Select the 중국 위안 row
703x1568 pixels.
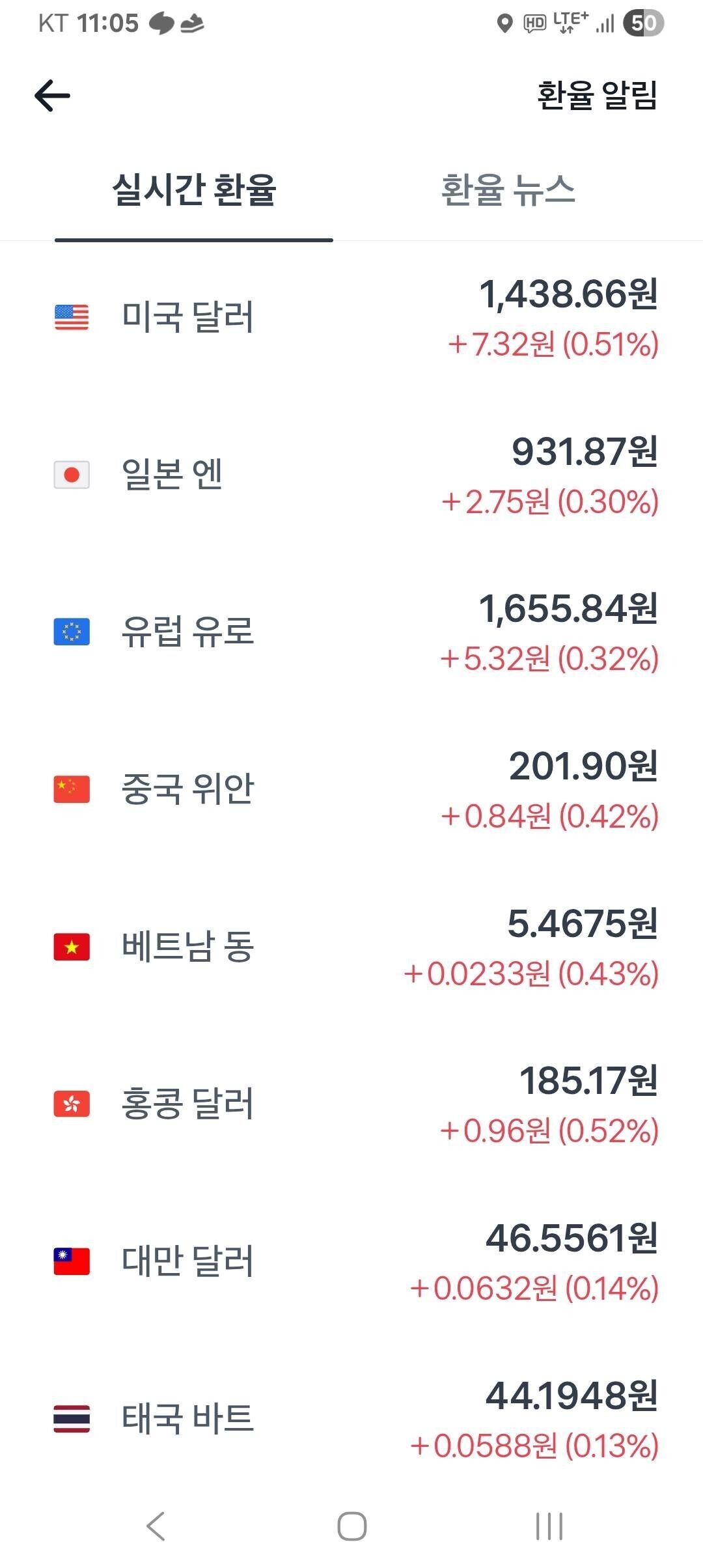351,791
